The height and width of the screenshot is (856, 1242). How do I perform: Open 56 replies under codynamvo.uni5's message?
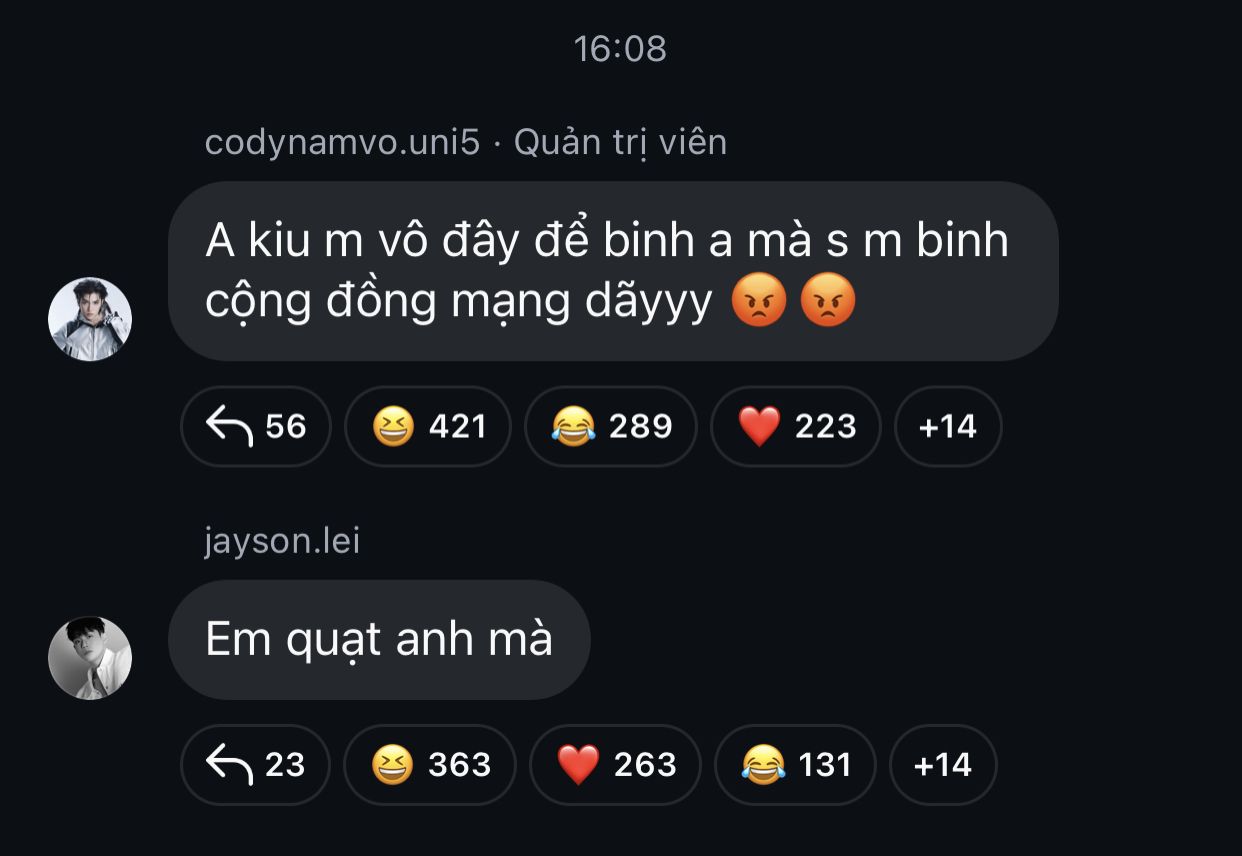pyautogui.click(x=256, y=426)
